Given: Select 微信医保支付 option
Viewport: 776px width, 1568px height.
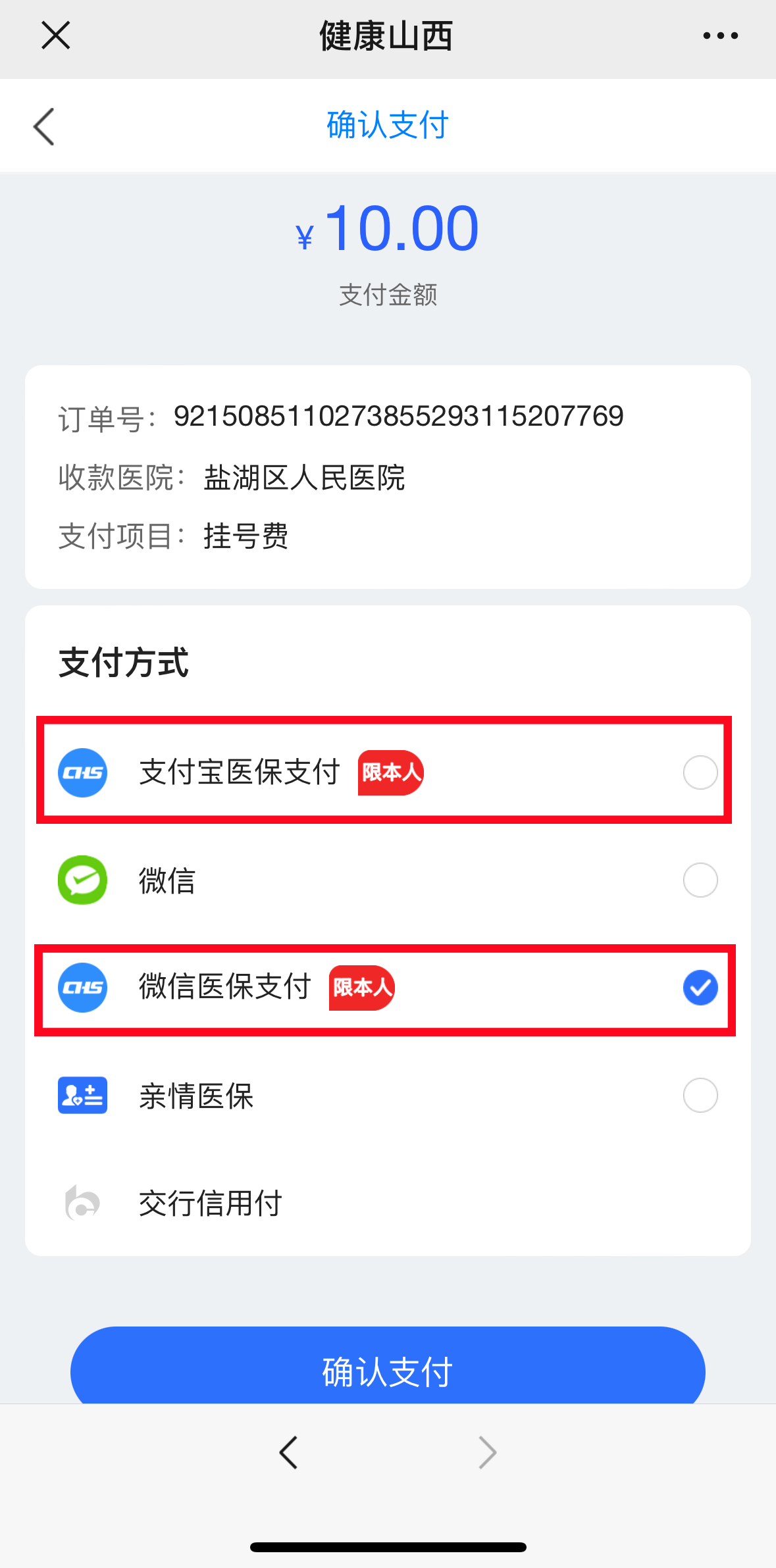Looking at the screenshot, I should click(x=700, y=988).
